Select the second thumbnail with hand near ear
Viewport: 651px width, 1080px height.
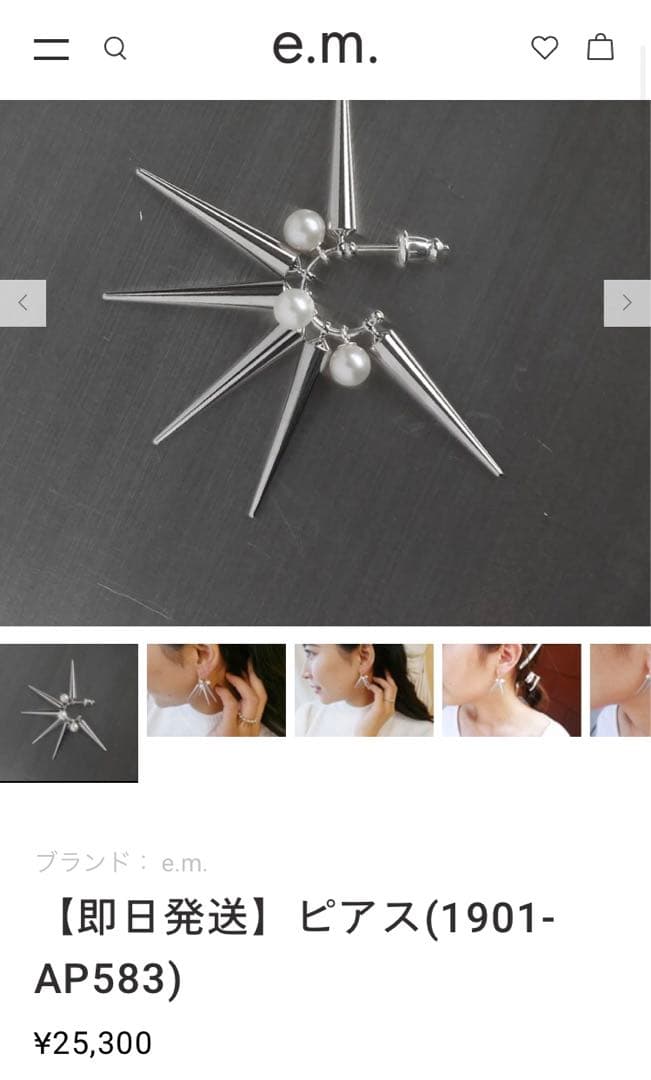click(x=216, y=690)
